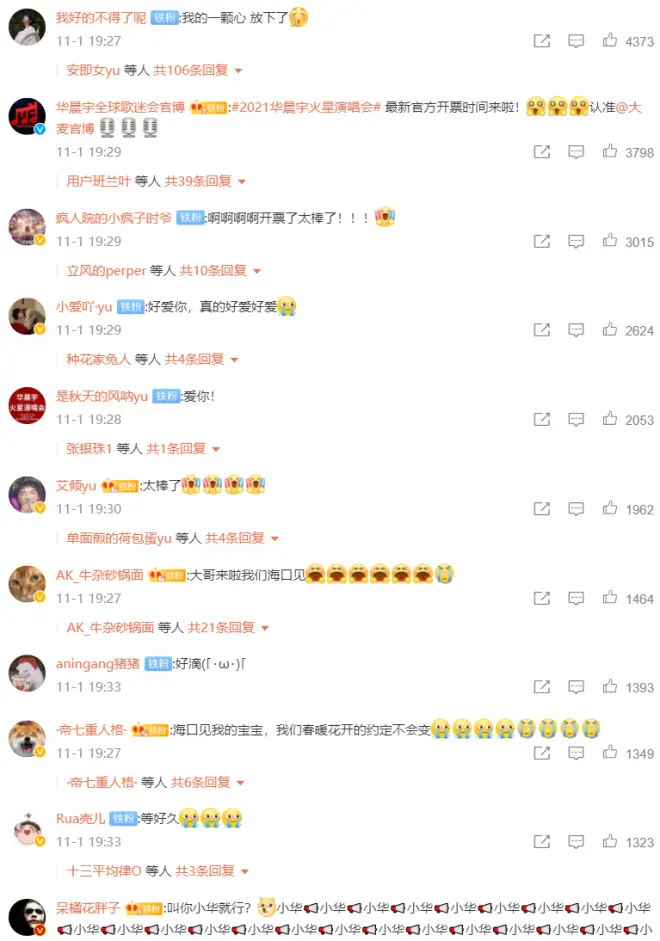Image resolution: width=660 pixels, height=941 pixels.
Task: Like the comment by Rua壳儿
Action: coord(610,842)
